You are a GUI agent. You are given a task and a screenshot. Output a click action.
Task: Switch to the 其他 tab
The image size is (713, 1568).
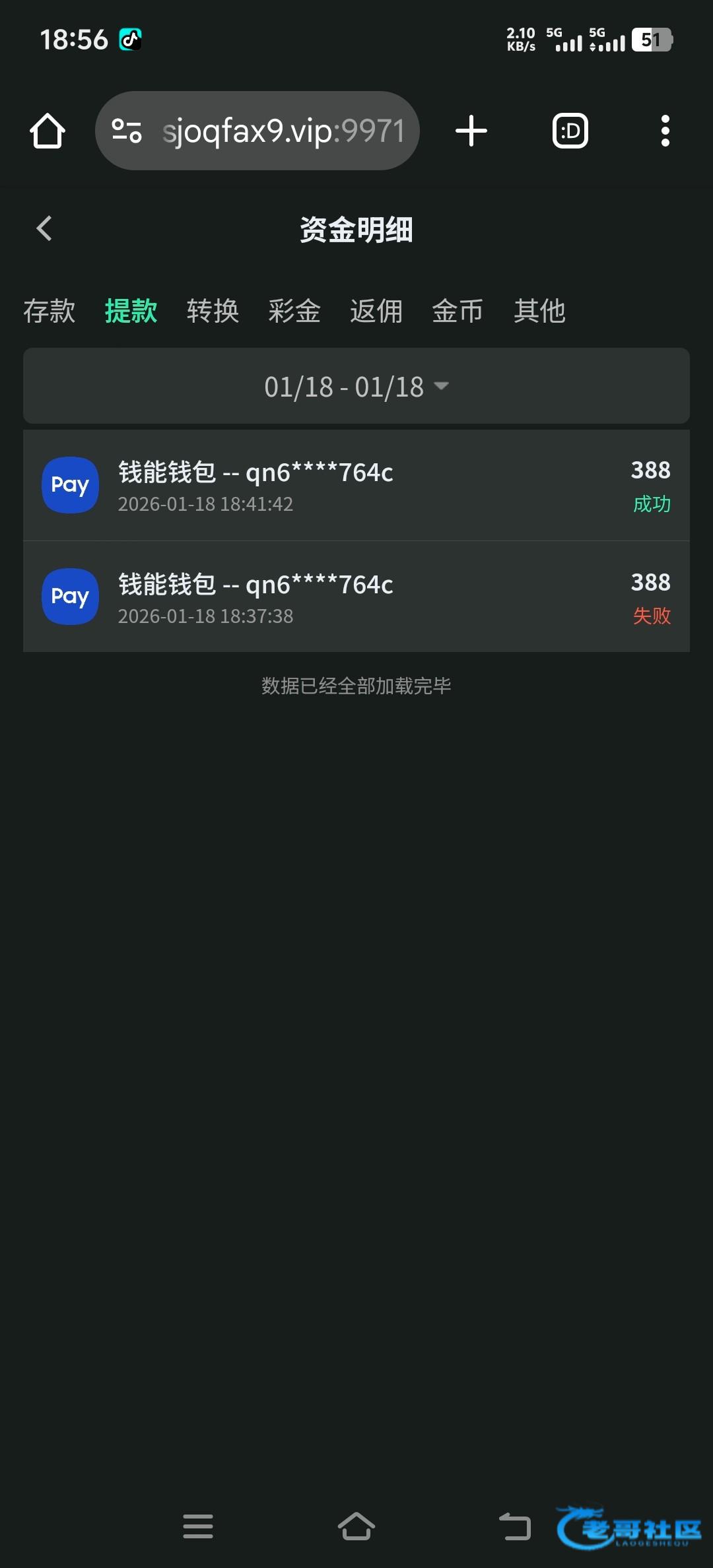click(540, 311)
